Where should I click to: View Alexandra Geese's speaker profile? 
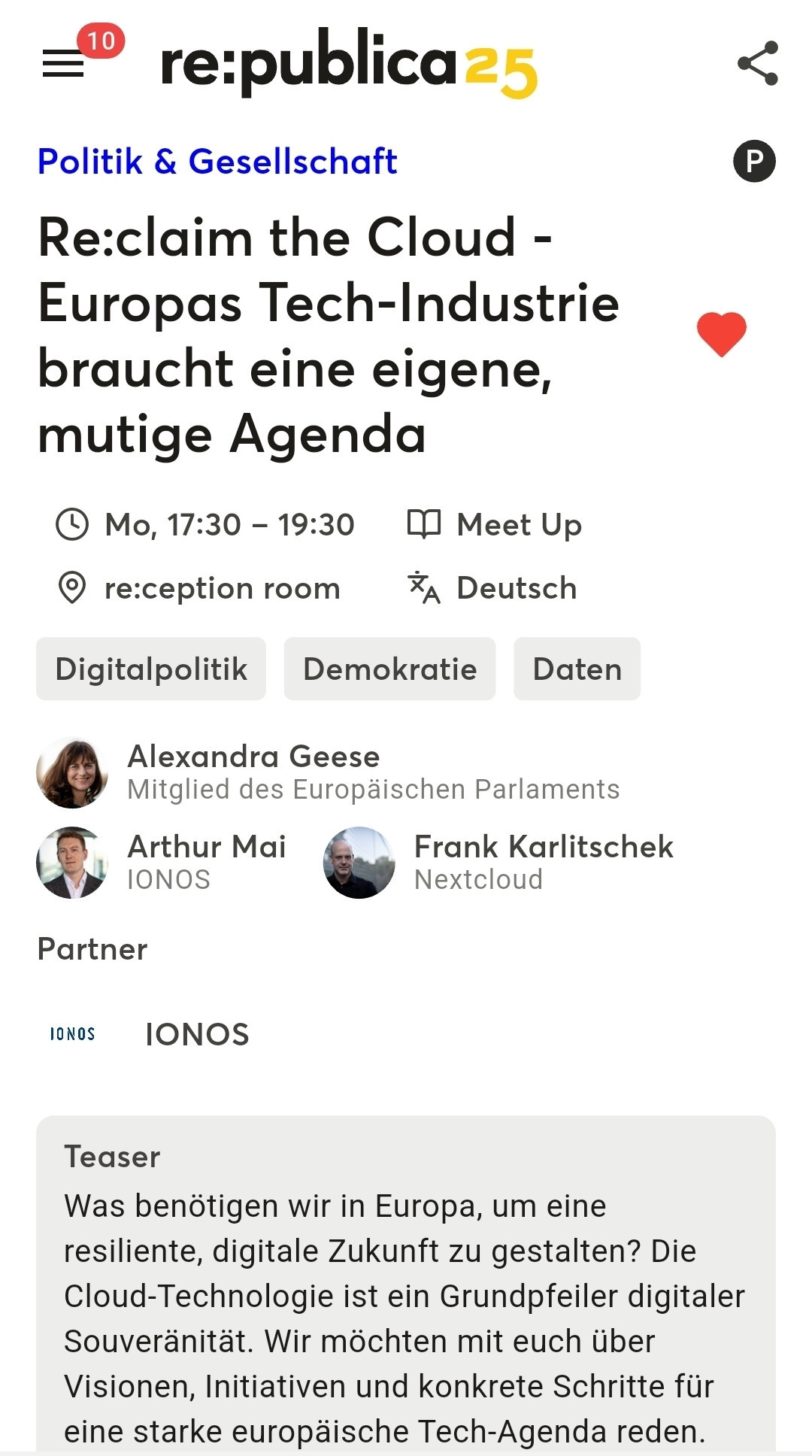pyautogui.click(x=328, y=772)
